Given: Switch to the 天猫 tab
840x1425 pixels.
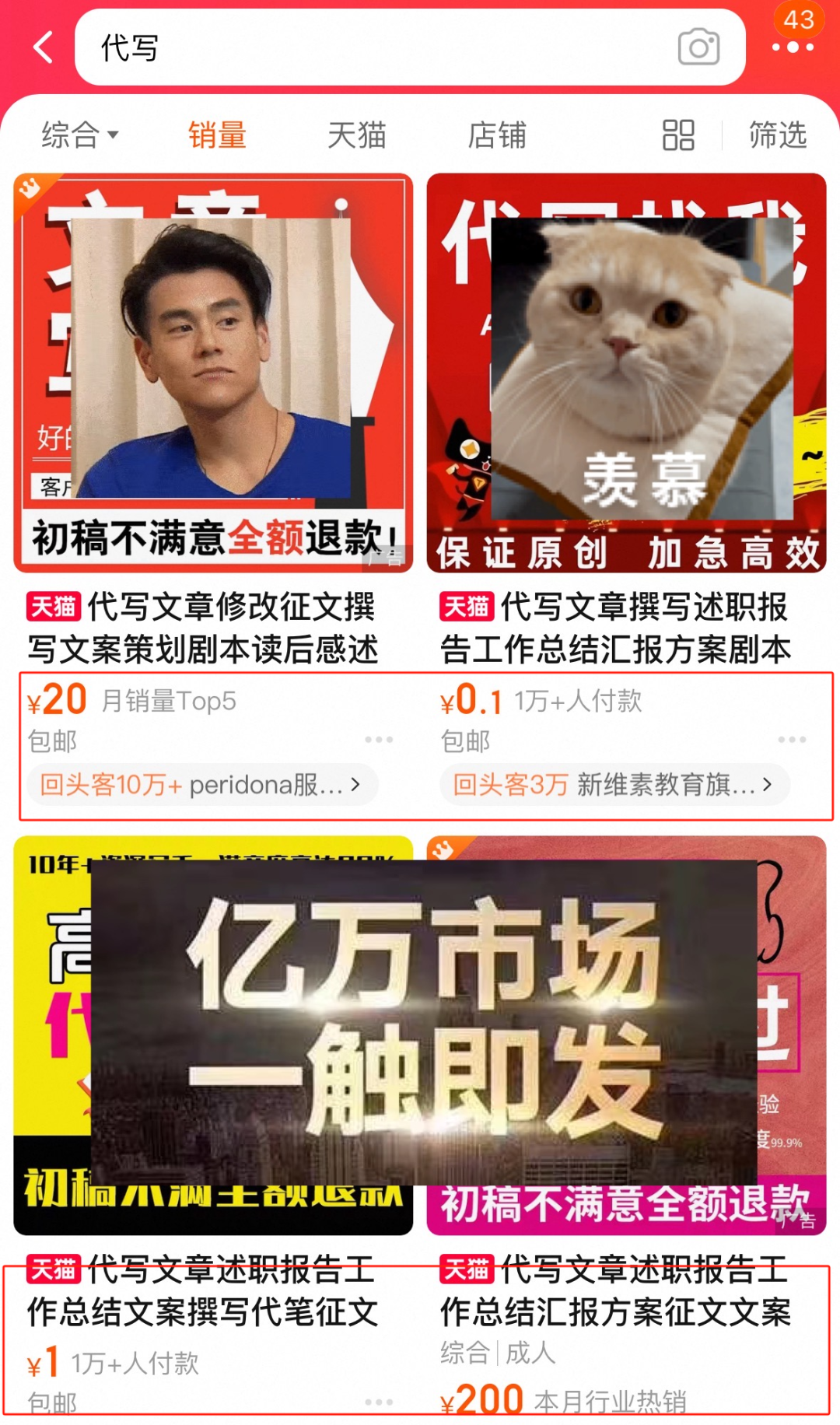Looking at the screenshot, I should (x=357, y=135).
